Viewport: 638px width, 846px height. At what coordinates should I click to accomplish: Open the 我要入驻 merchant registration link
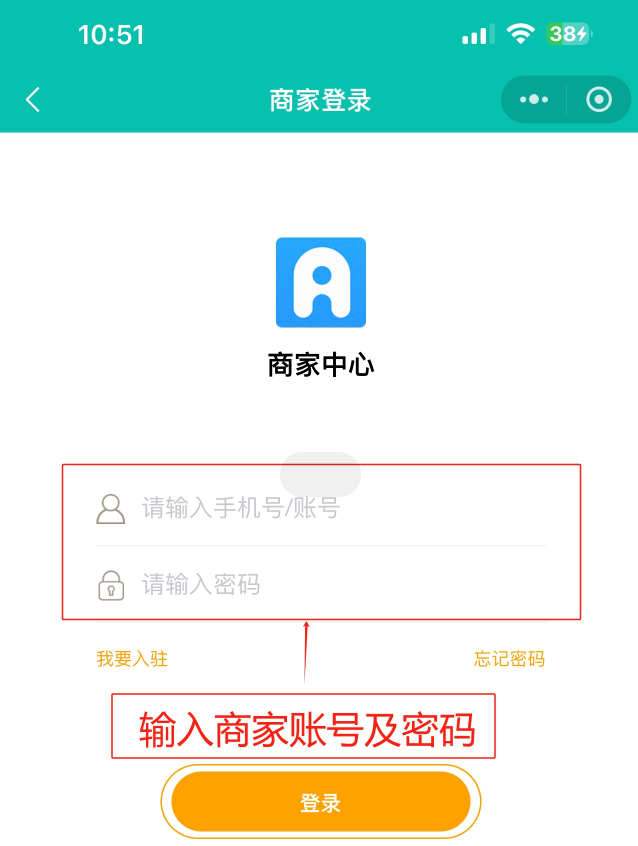pos(132,659)
